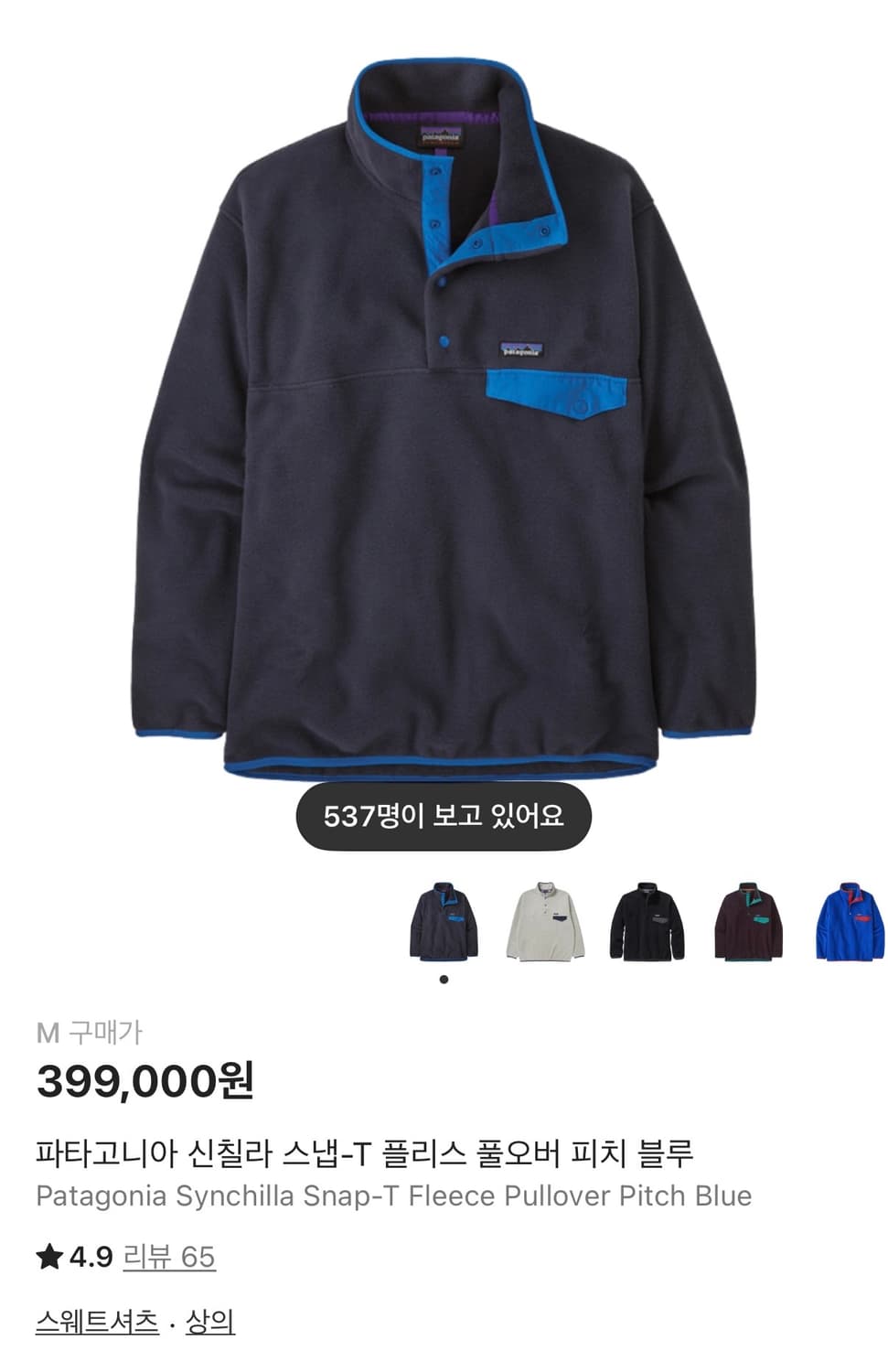888x1372 pixels.
Task: Click the carousel page indicator dot
Action: 445,979
